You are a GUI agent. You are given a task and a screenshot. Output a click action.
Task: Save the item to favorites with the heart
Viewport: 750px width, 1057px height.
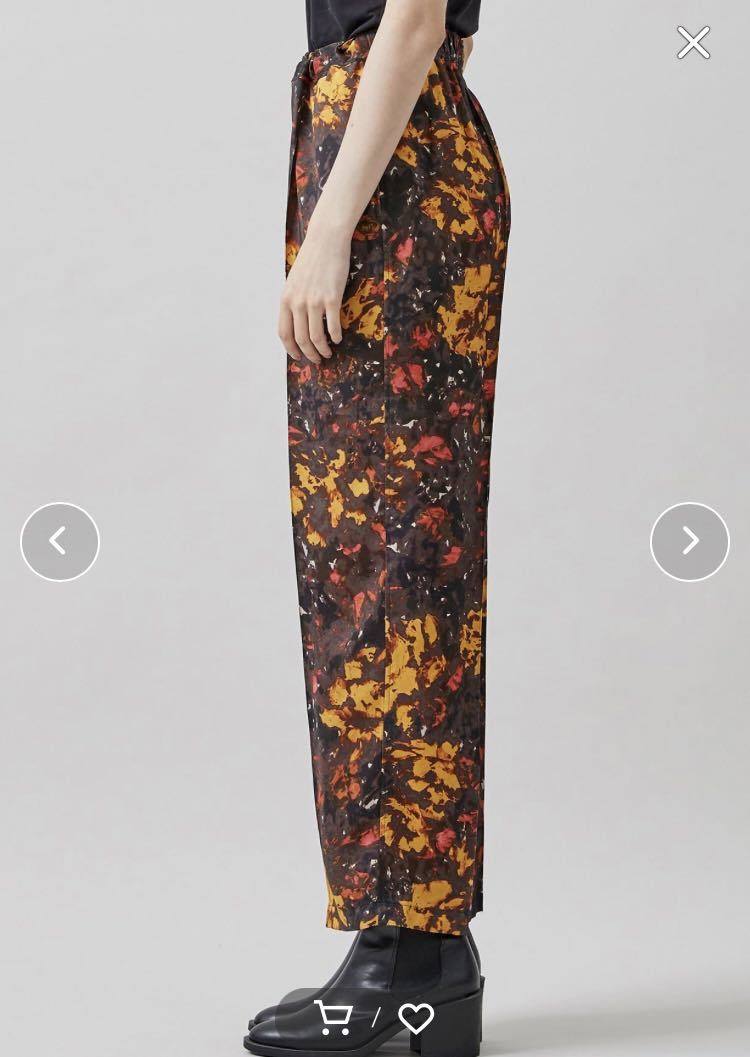pos(416,1018)
